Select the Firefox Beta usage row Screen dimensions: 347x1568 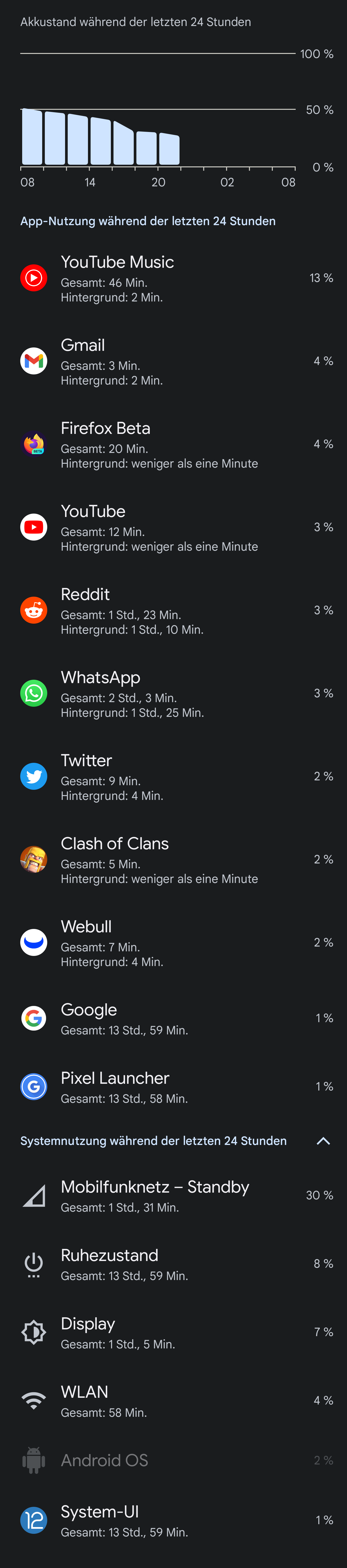click(x=173, y=444)
